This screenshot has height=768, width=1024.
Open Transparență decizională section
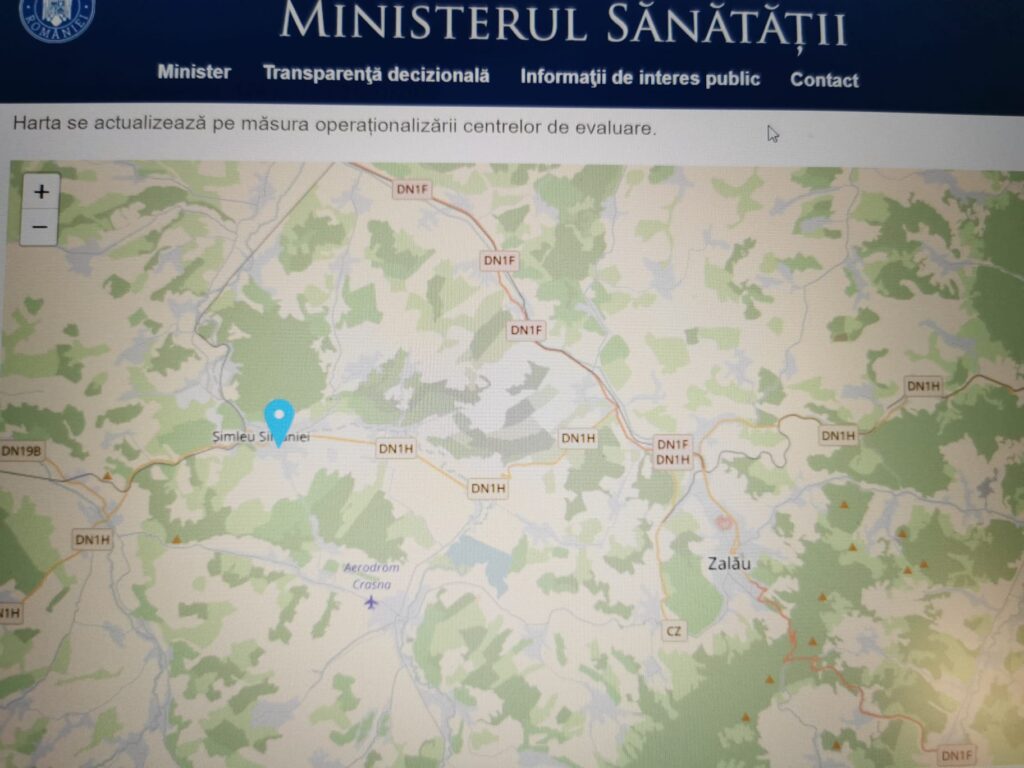pyautogui.click(x=376, y=74)
